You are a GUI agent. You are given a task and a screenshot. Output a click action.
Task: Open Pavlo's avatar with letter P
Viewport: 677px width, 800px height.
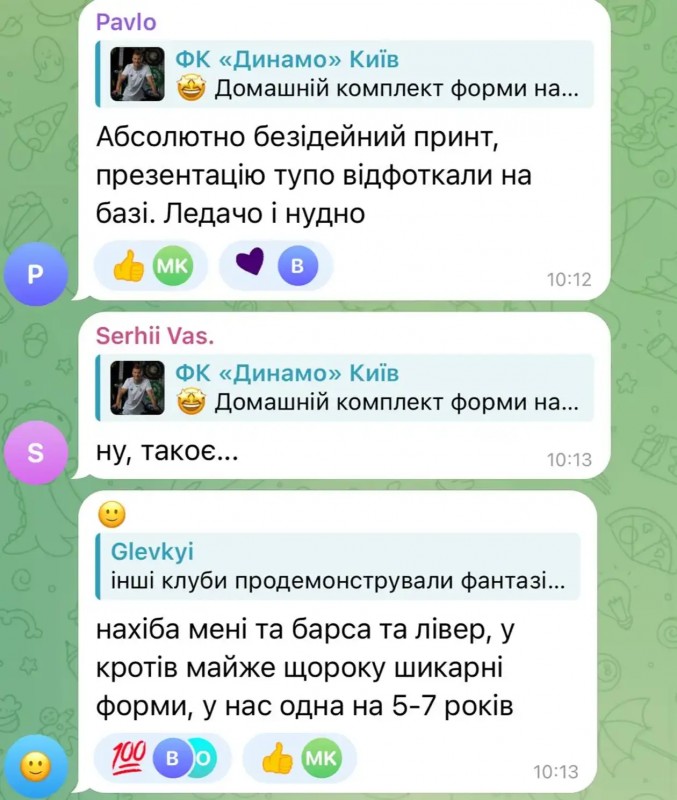[x=34, y=273]
